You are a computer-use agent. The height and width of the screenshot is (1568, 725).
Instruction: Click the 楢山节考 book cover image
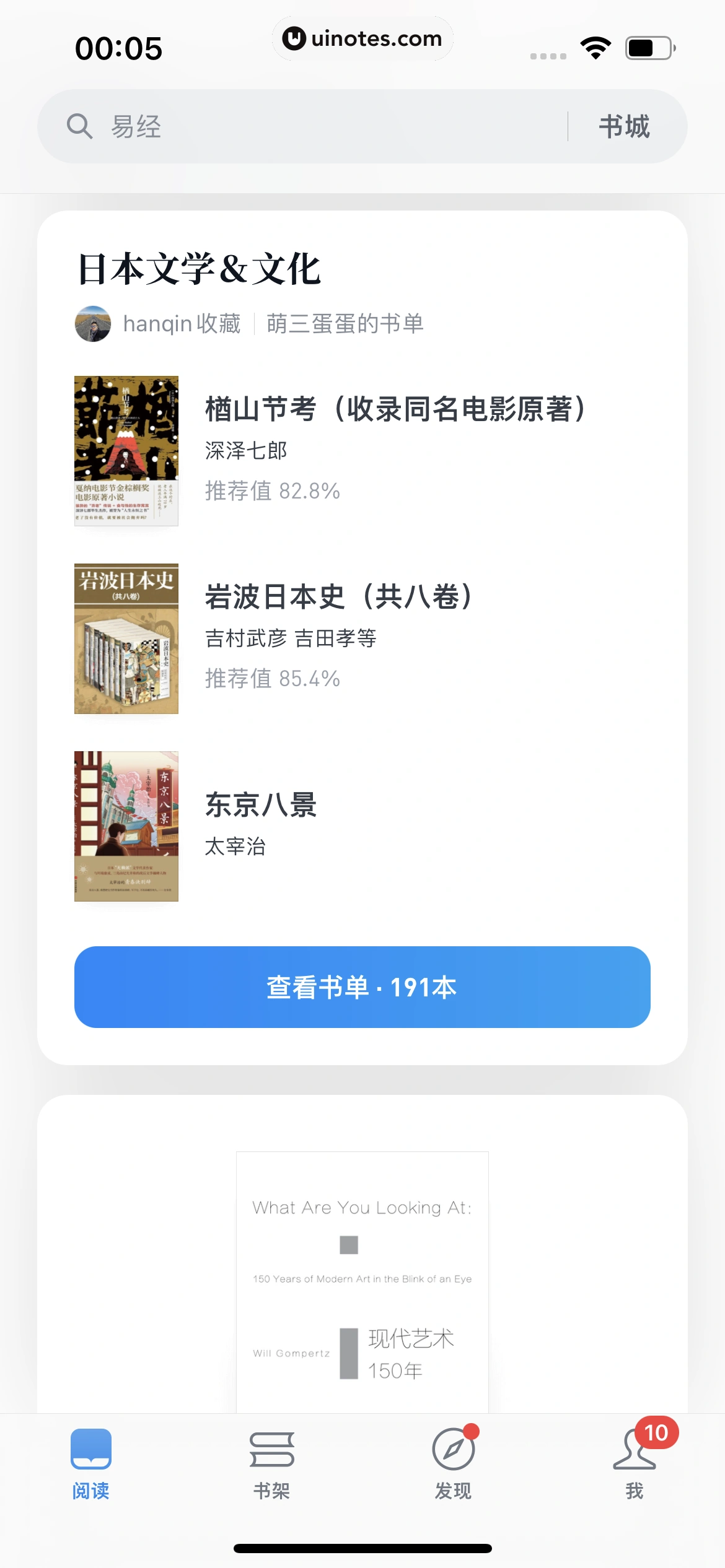(126, 451)
